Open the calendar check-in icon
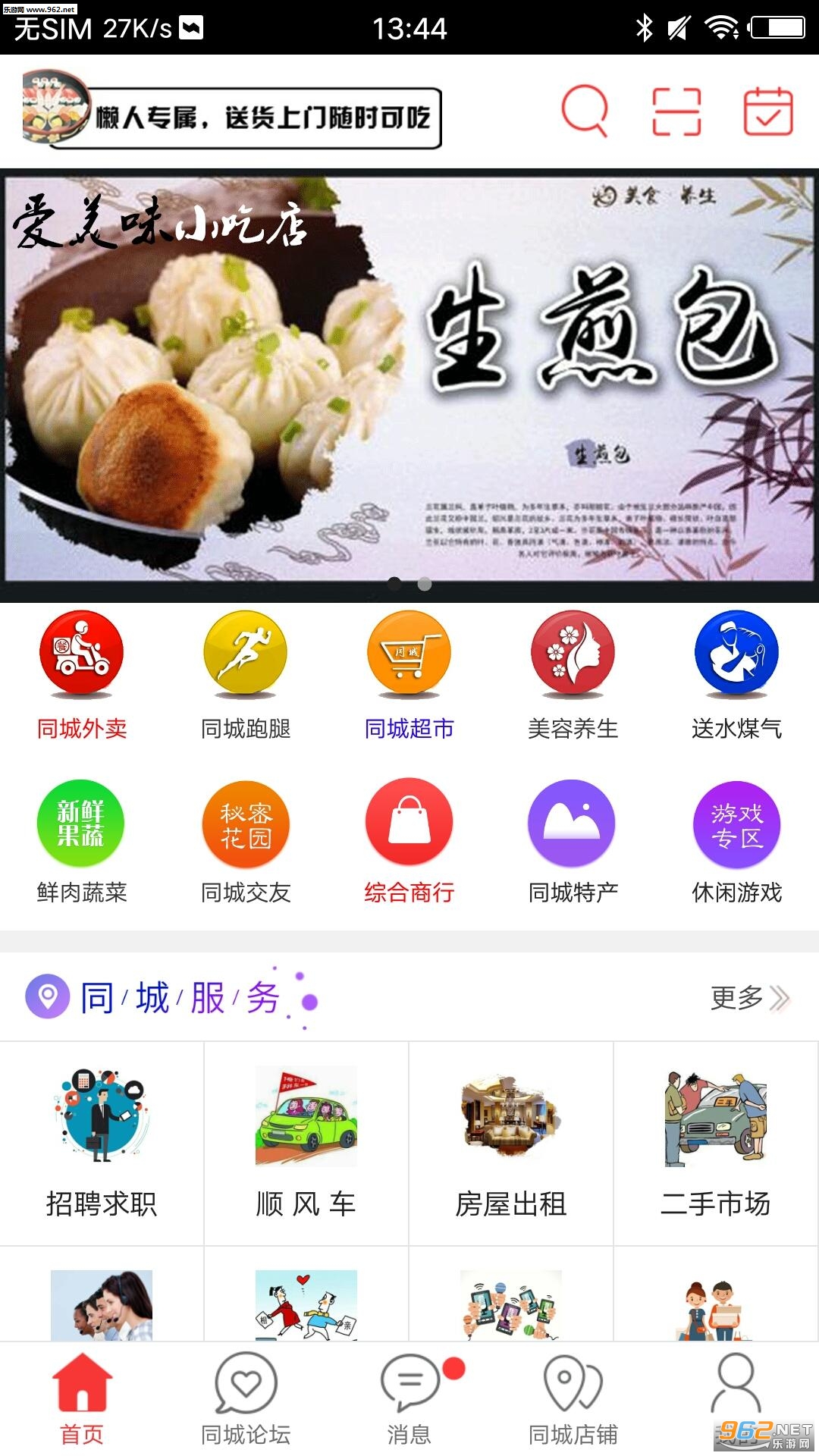819x1456 pixels. tap(767, 111)
